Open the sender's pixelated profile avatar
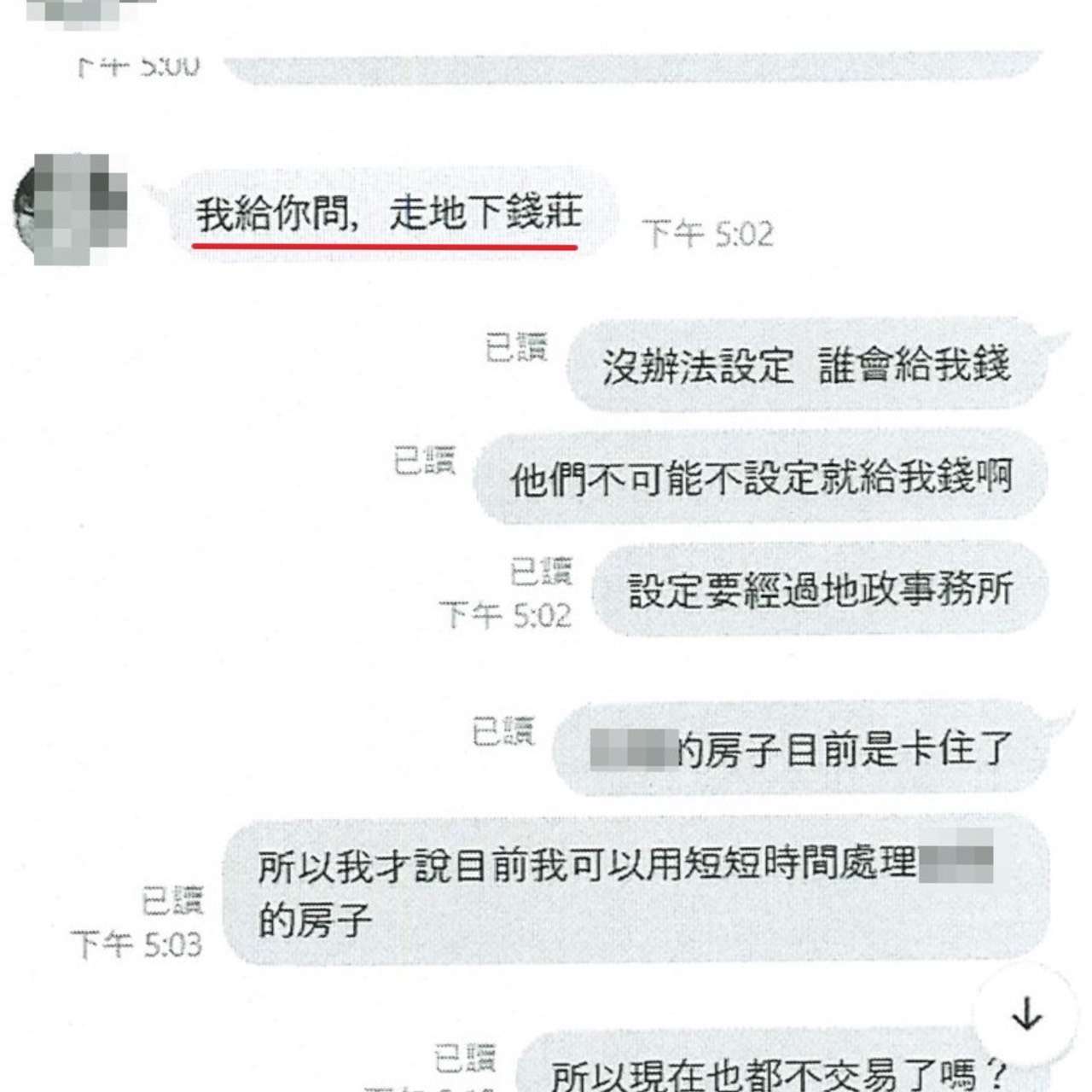Viewport: 1092px width, 1092px height. pos(71,209)
